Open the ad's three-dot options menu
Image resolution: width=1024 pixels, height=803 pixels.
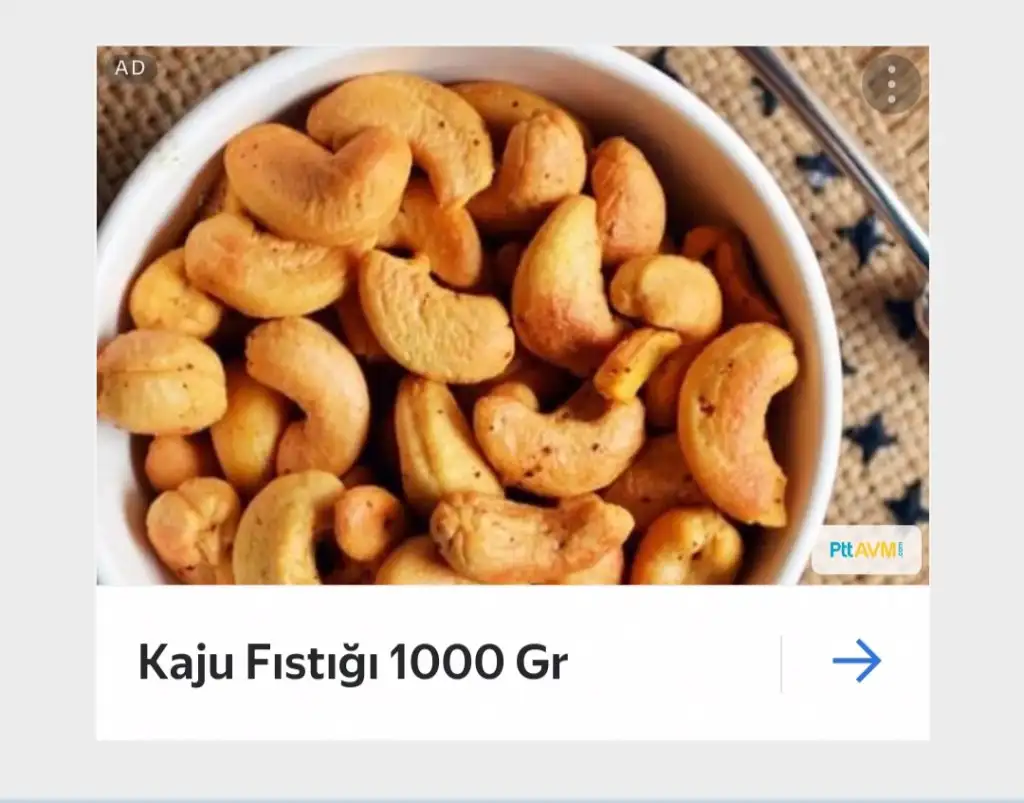tap(890, 84)
